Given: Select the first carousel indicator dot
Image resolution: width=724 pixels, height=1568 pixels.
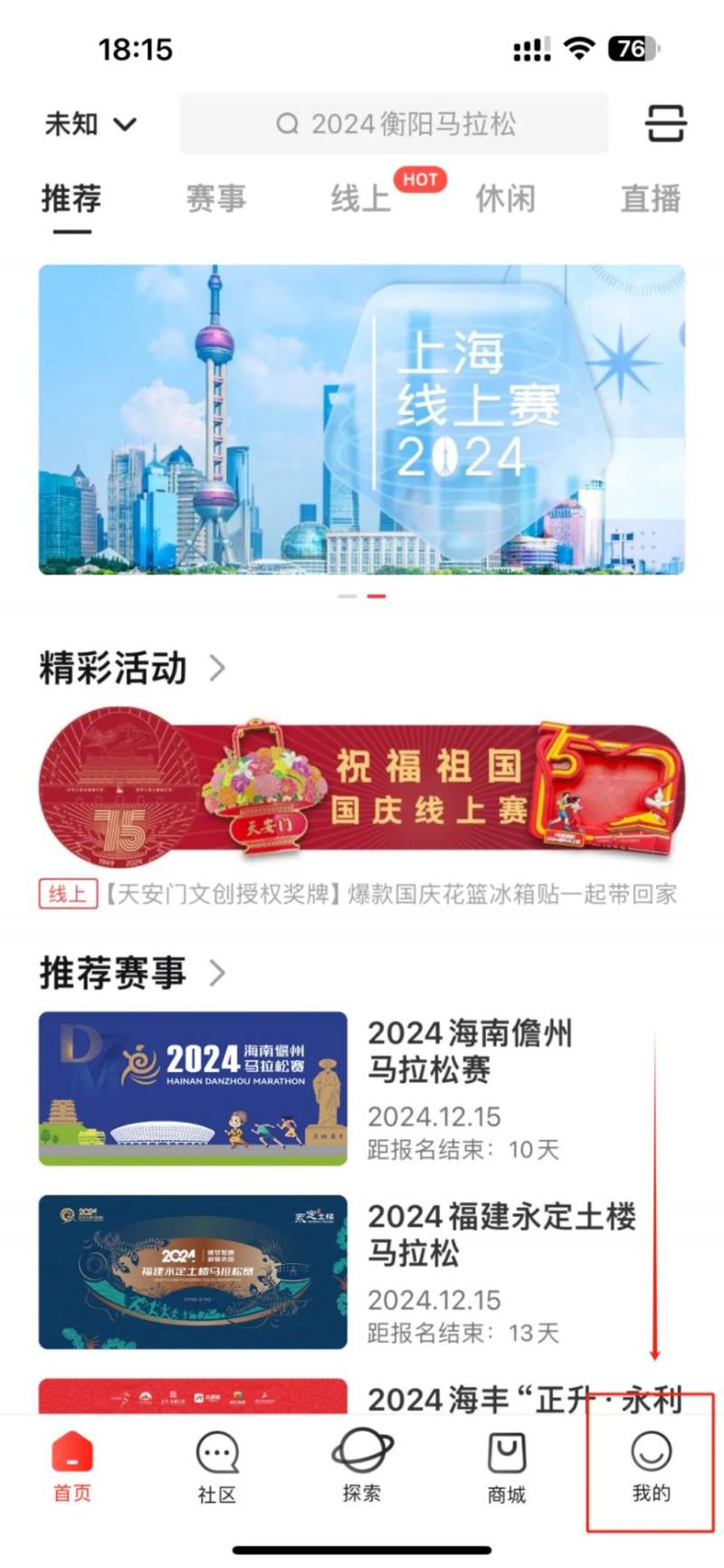Looking at the screenshot, I should click(x=348, y=595).
